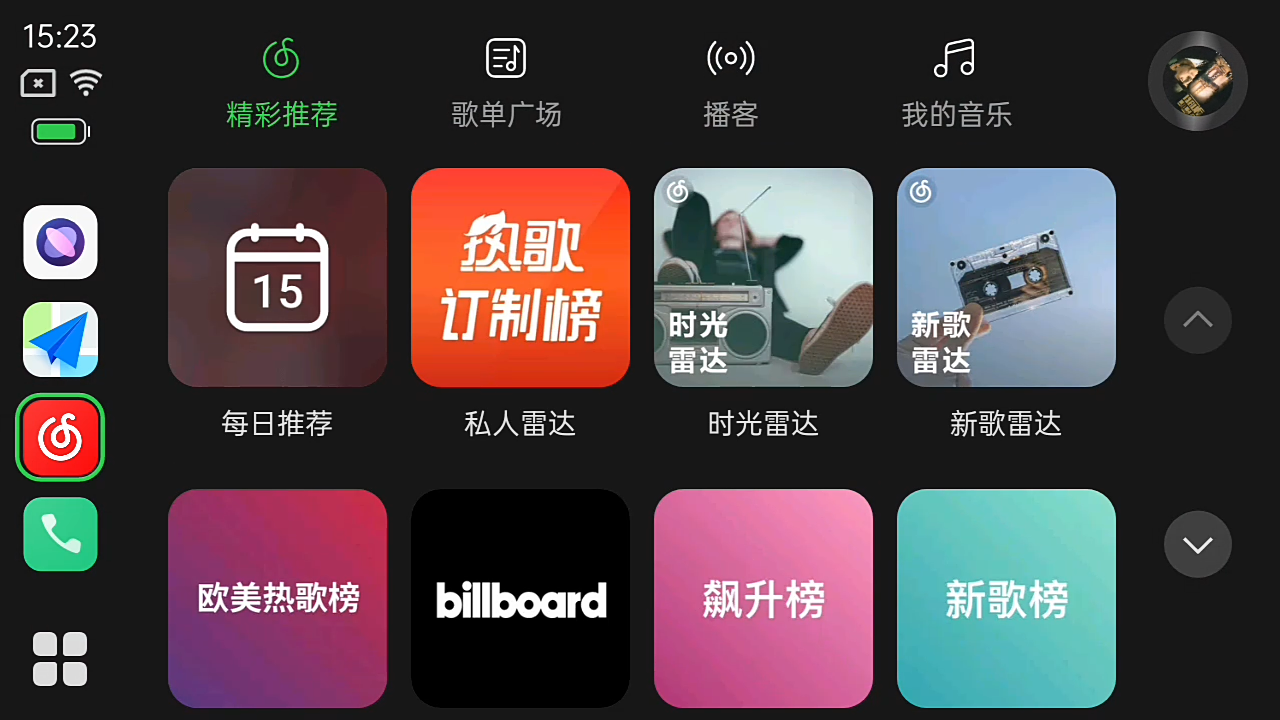Open the phone app in sidebar
This screenshot has width=1280, height=720.
point(60,534)
